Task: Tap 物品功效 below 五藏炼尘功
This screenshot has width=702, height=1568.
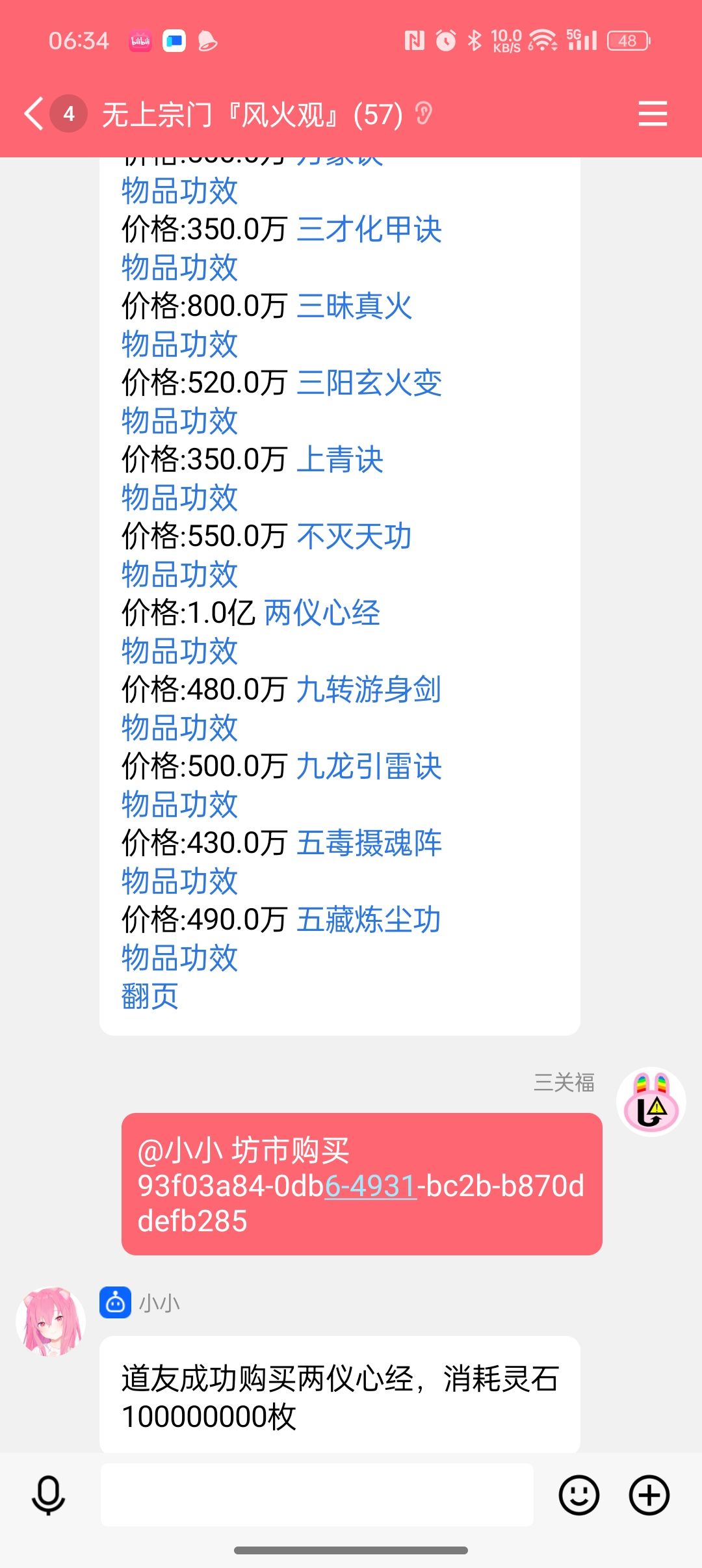Action: 180,958
